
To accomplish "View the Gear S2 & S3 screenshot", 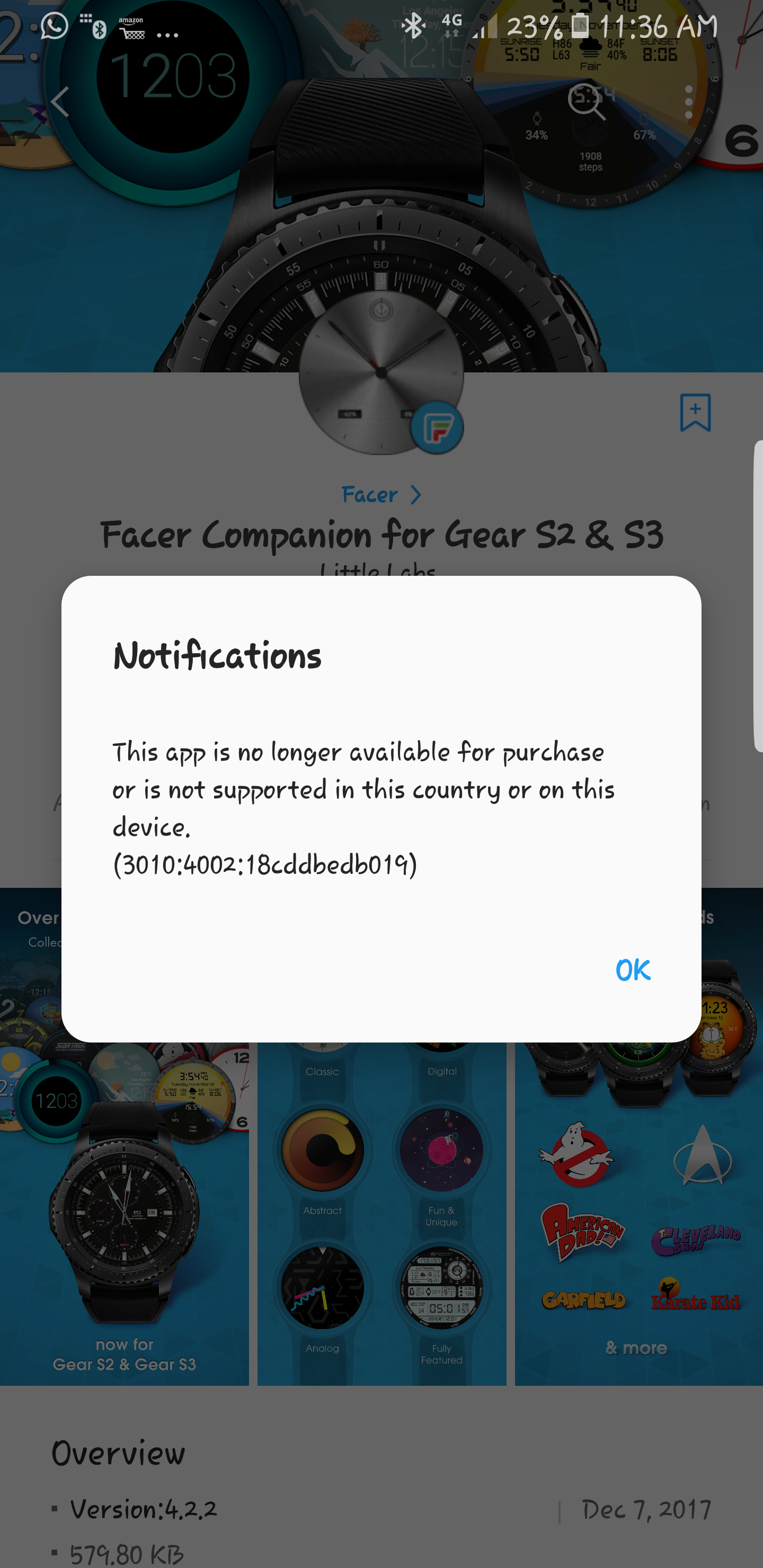I will (124, 1137).
